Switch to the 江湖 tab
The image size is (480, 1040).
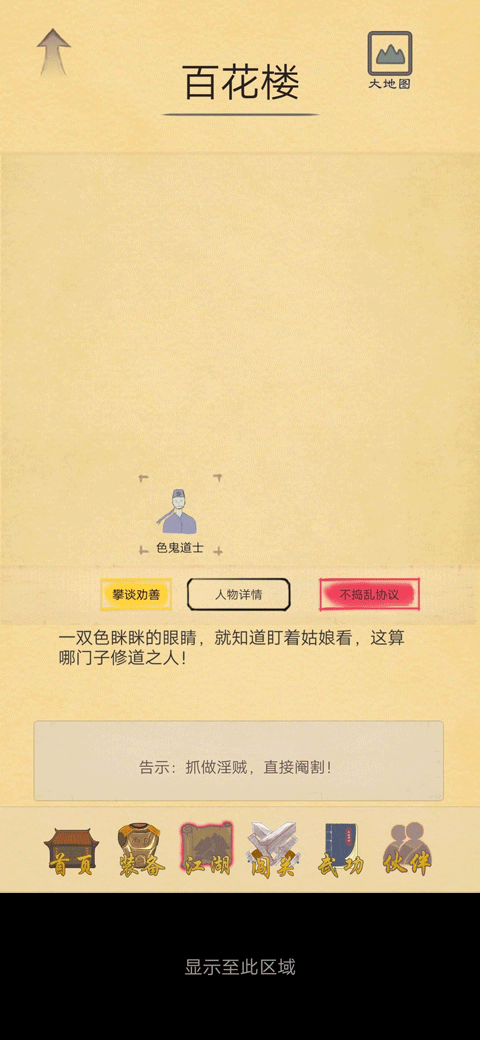click(x=207, y=850)
